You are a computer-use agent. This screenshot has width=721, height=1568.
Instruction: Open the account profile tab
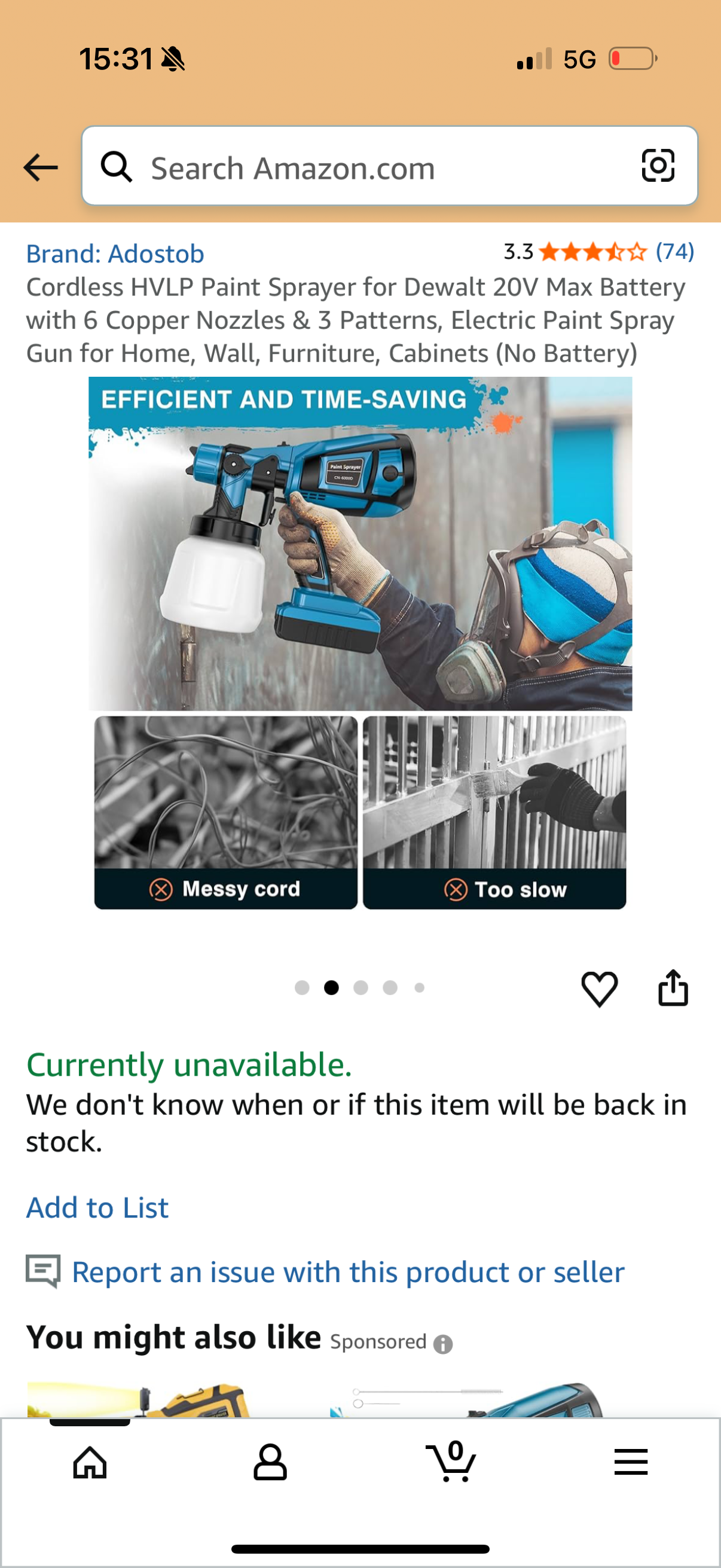point(270,1462)
